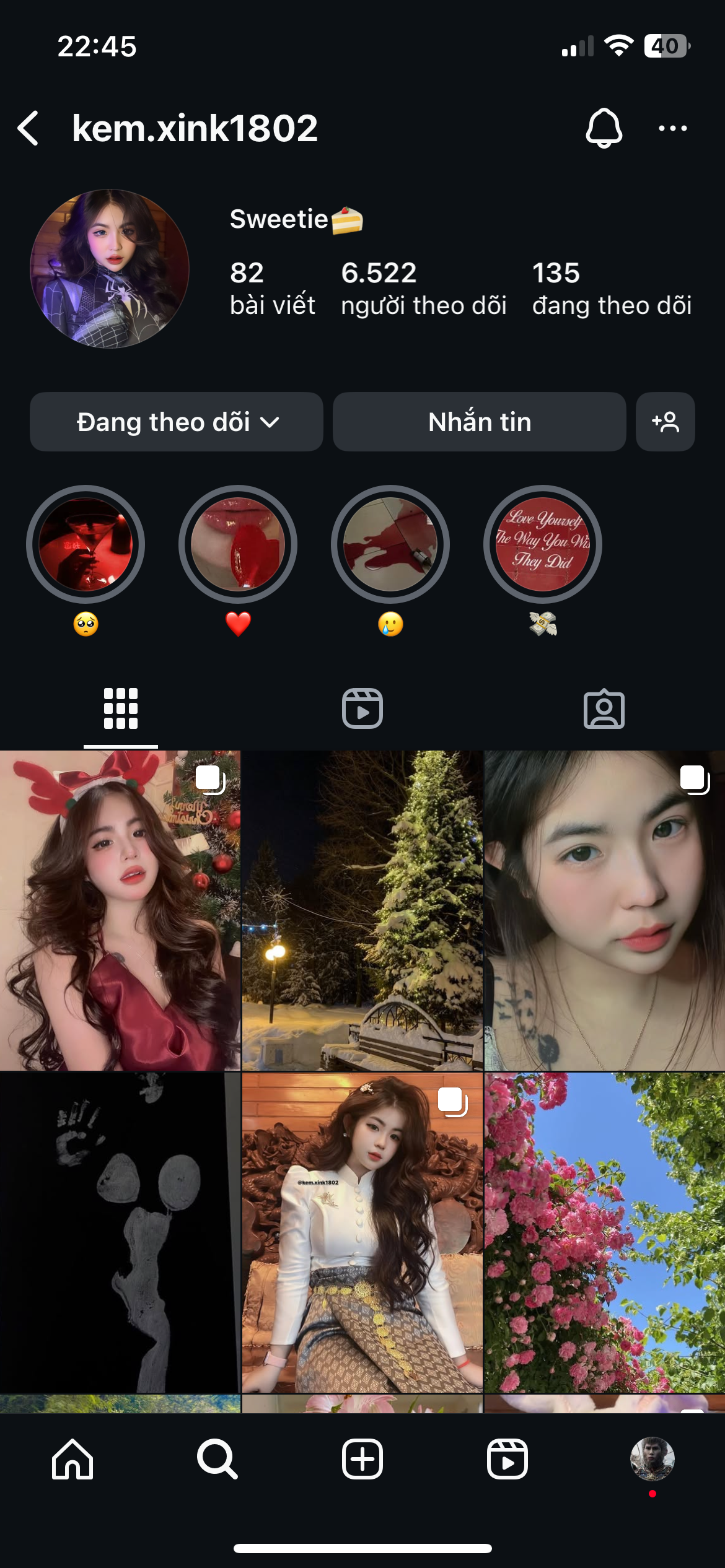The image size is (725, 1568).
Task: Open the red heart story highlight
Action: 238,544
